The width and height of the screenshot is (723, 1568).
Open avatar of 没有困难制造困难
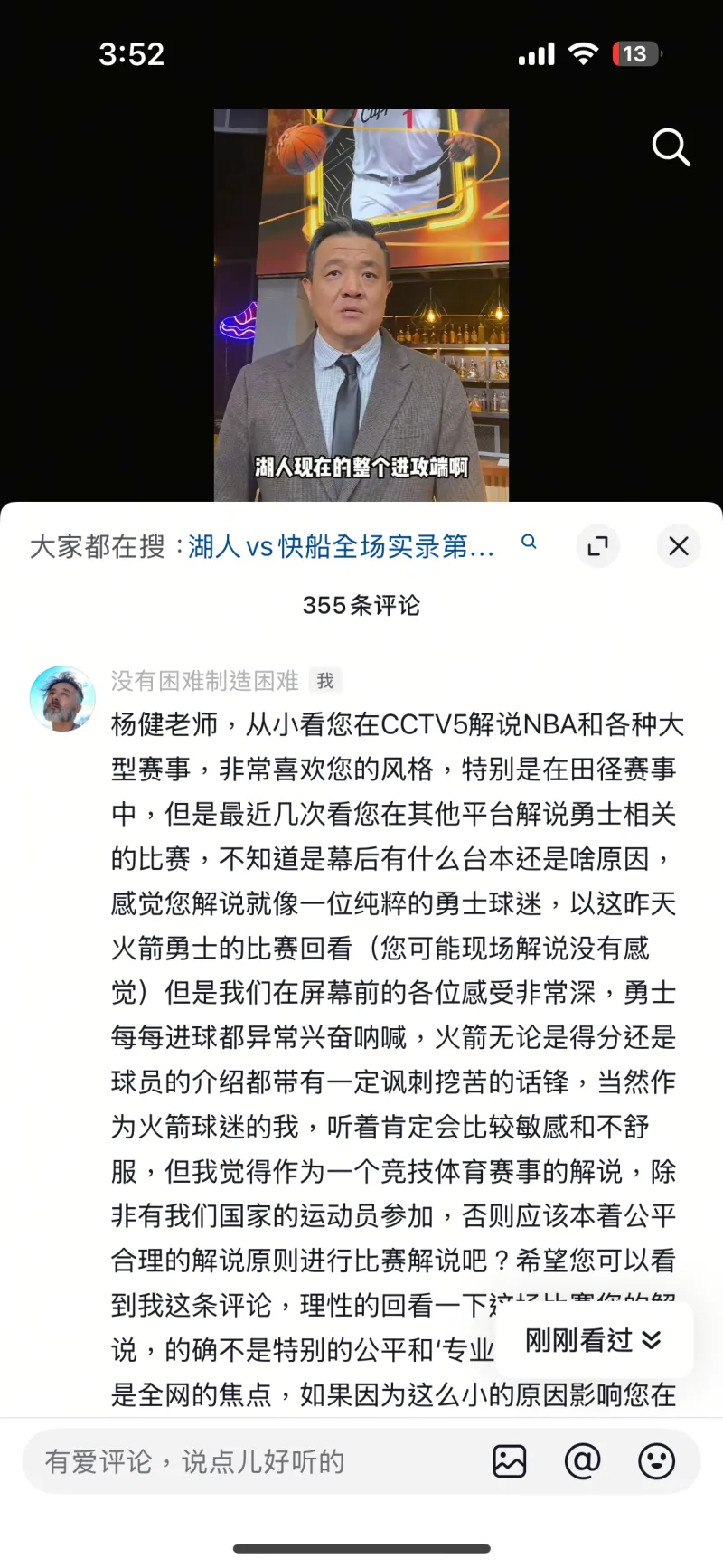[x=62, y=699]
